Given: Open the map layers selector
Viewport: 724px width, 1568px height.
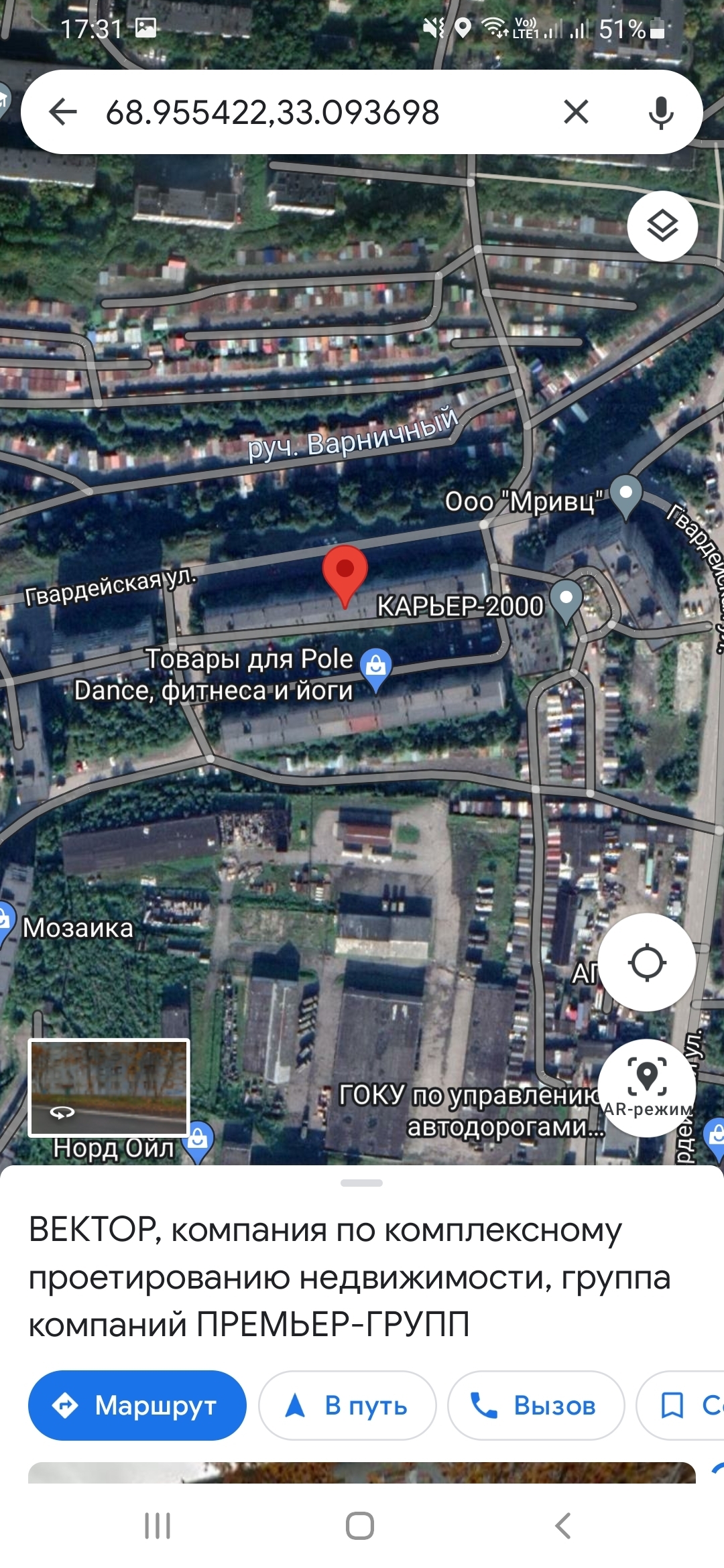Looking at the screenshot, I should pyautogui.click(x=662, y=226).
